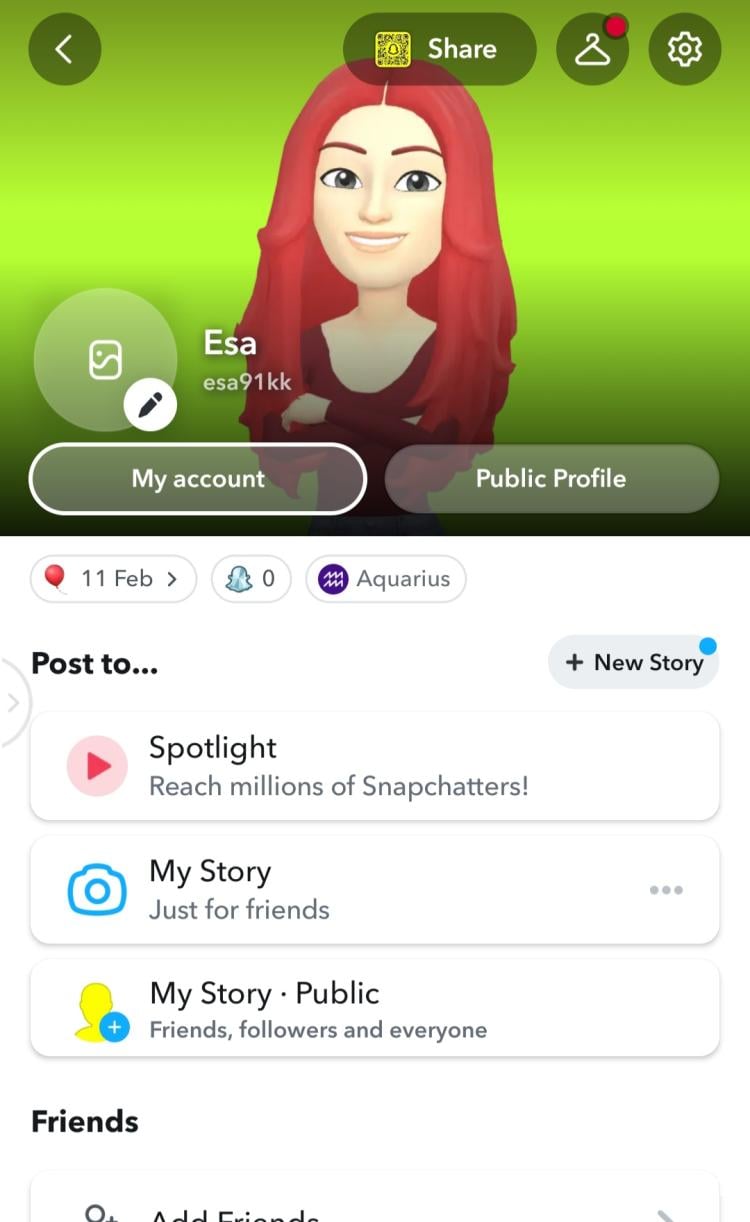This screenshot has width=750, height=1222.
Task: Create a New Story
Action: [x=633, y=662]
